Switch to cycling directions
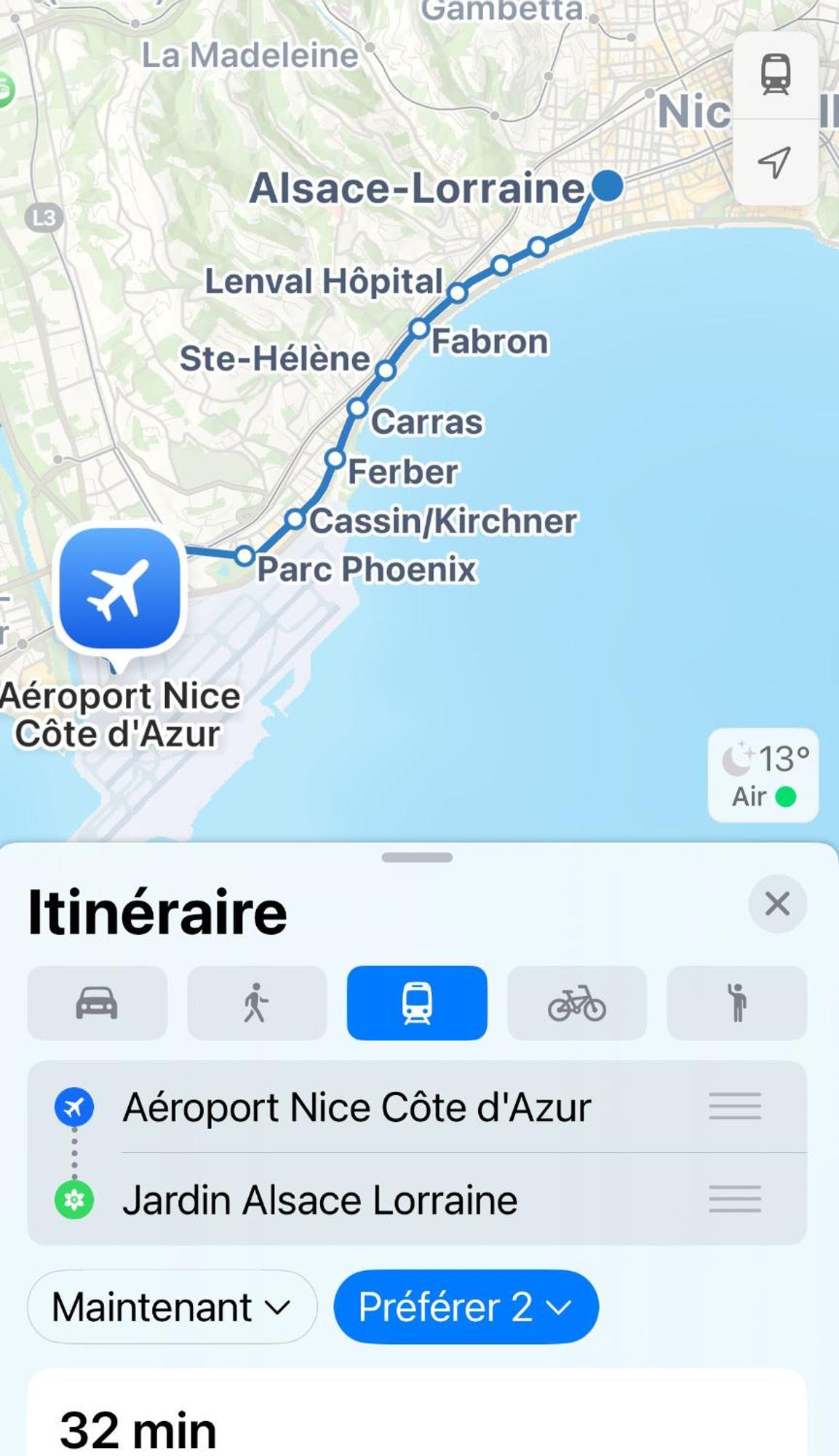 tap(576, 1003)
